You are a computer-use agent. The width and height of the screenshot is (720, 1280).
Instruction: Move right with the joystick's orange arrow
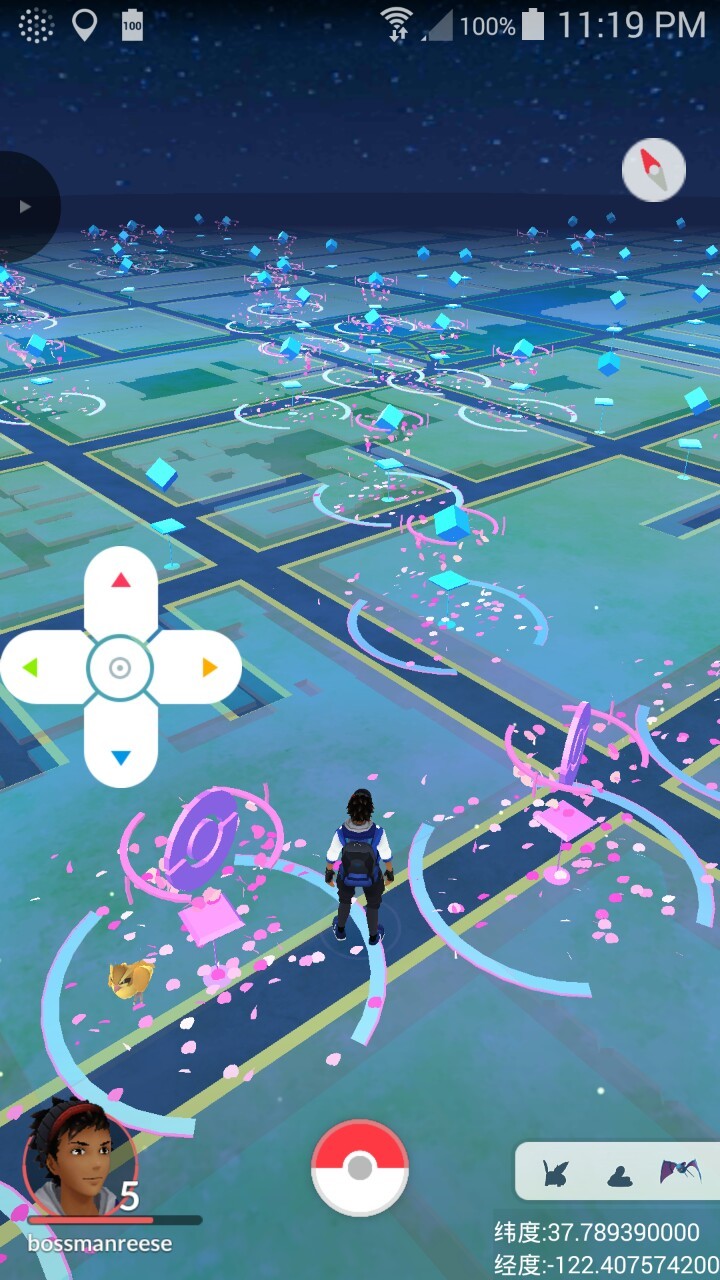tap(210, 668)
